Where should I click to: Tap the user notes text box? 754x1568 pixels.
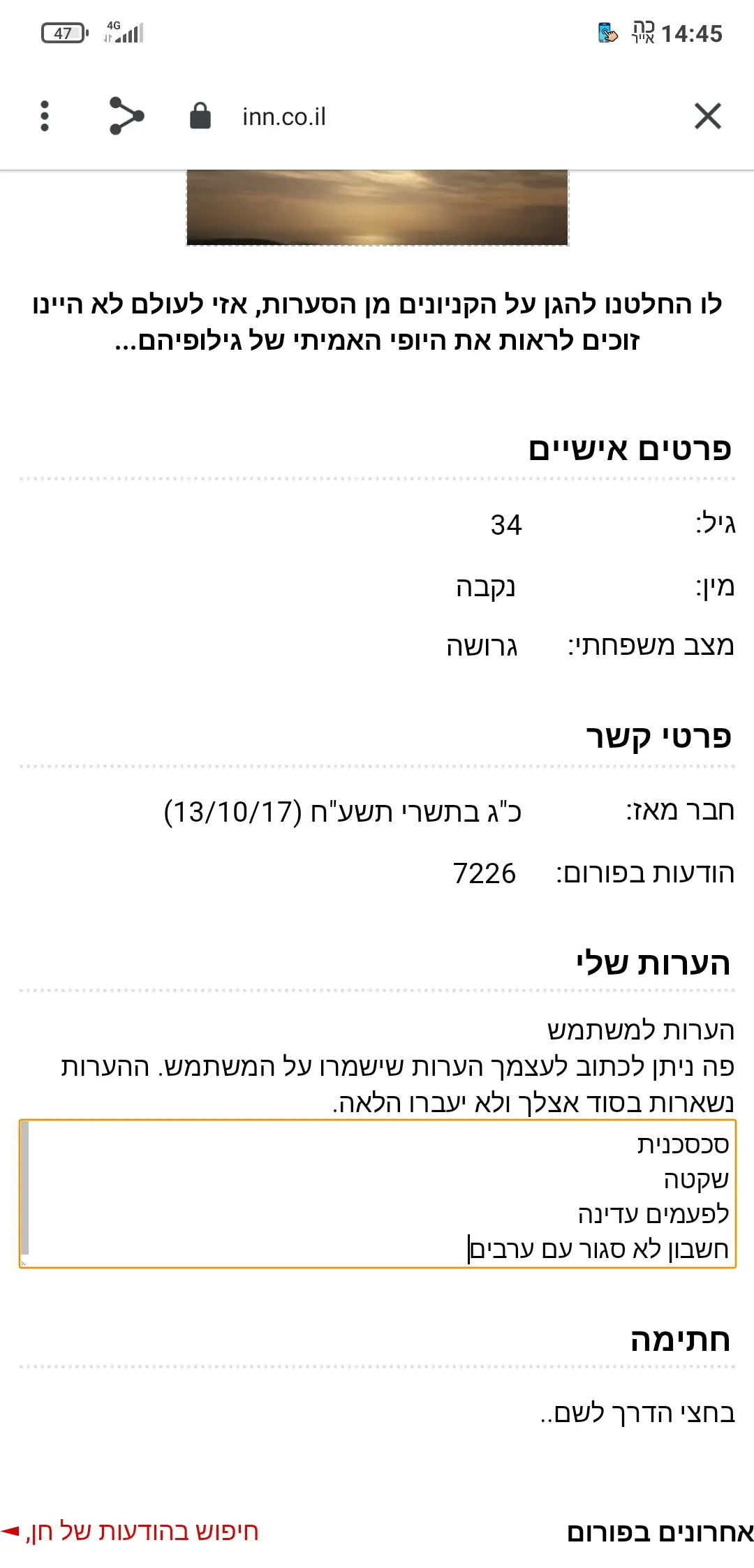377,1195
